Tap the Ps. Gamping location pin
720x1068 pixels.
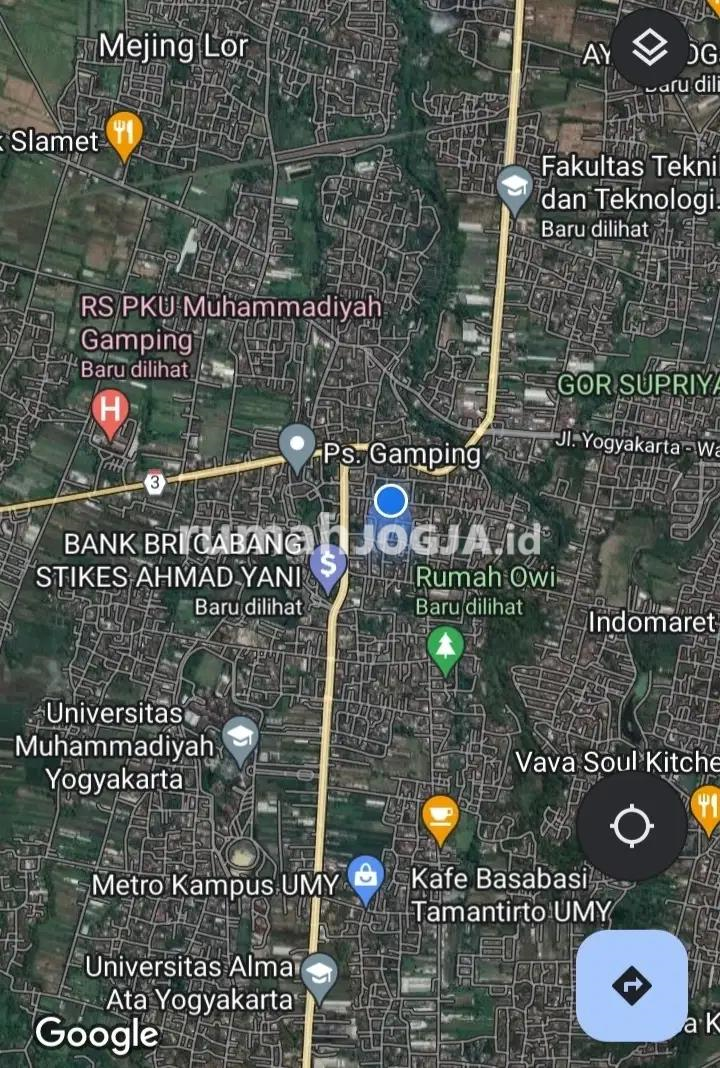tap(297, 445)
